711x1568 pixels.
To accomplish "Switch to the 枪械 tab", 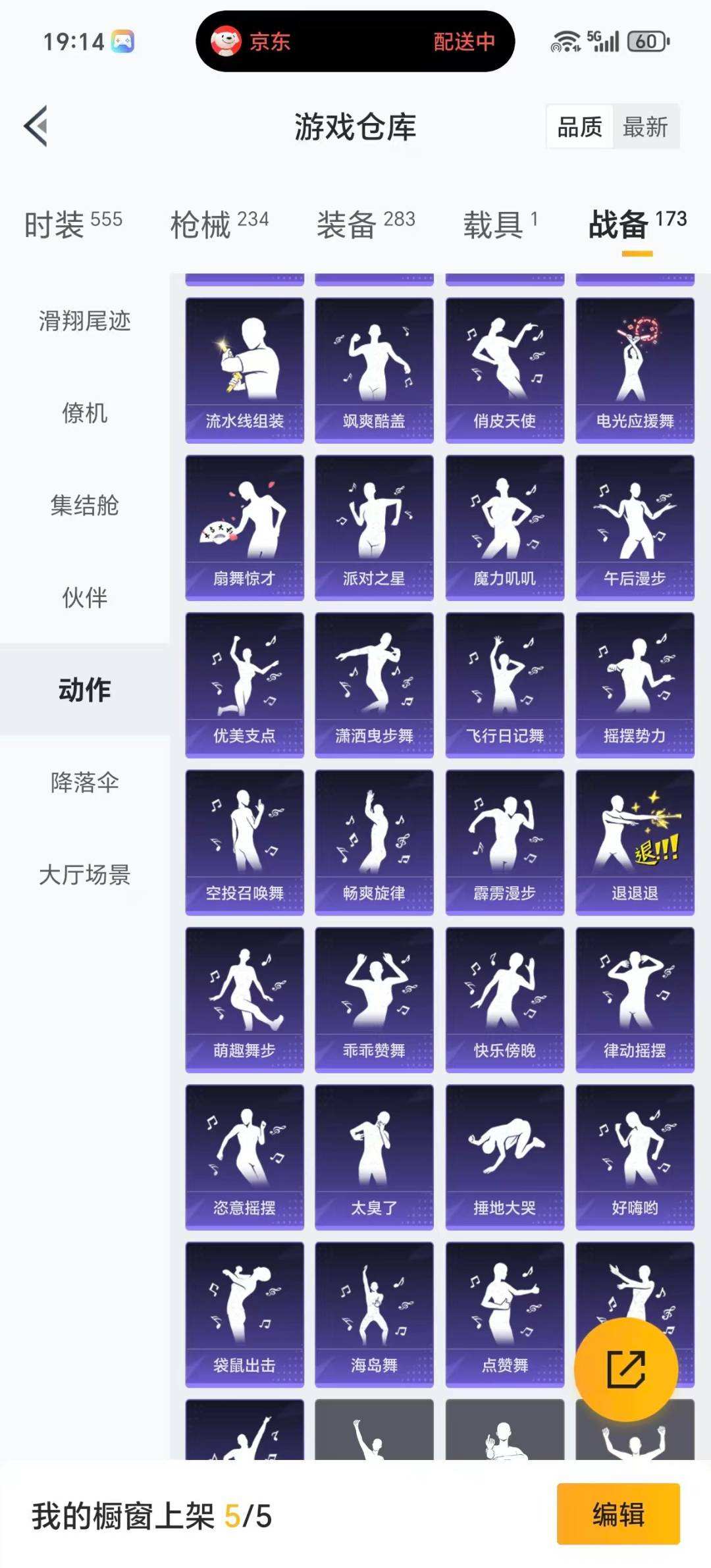I will 219,224.
